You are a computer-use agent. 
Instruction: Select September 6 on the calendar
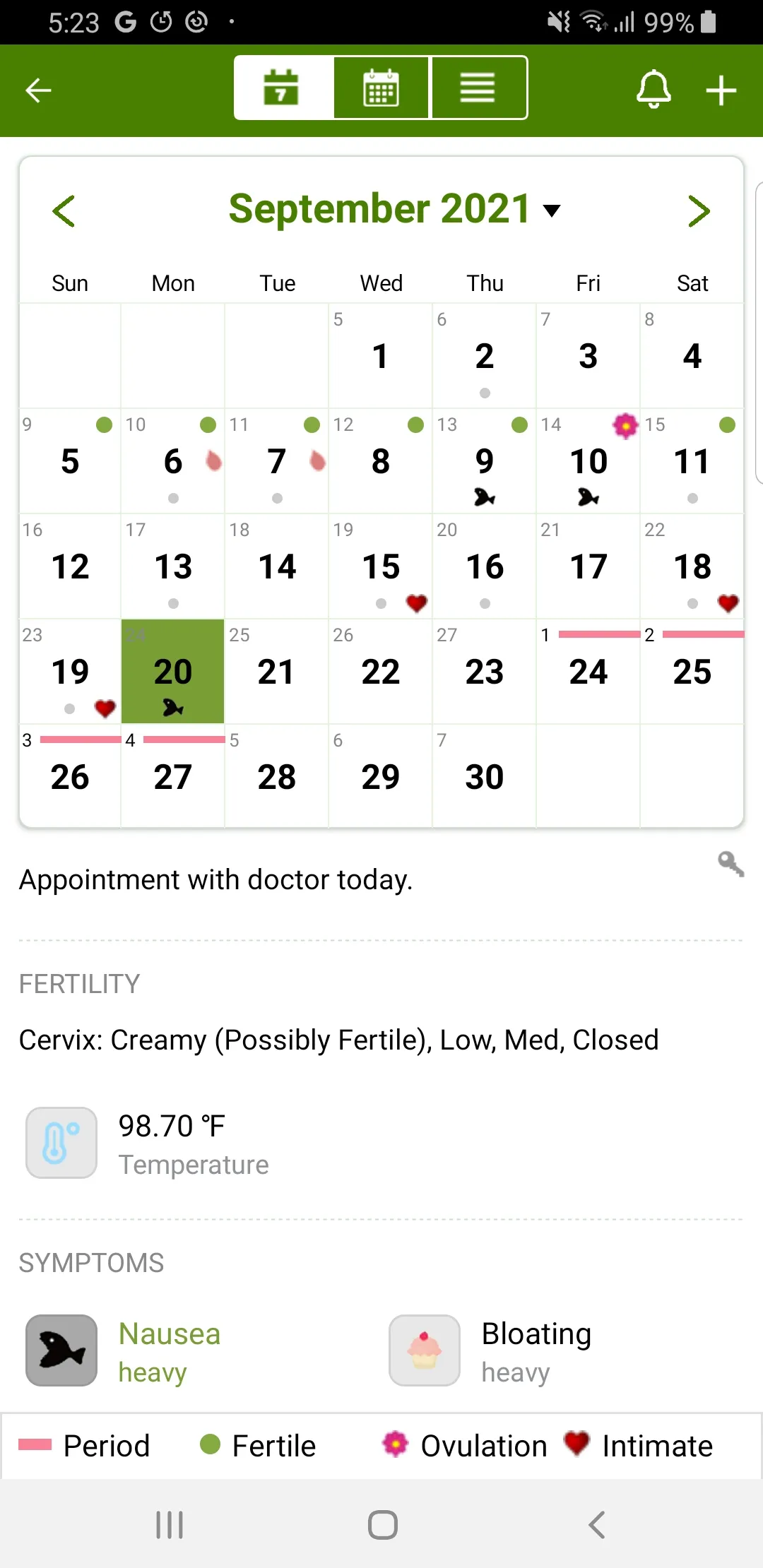point(173,462)
